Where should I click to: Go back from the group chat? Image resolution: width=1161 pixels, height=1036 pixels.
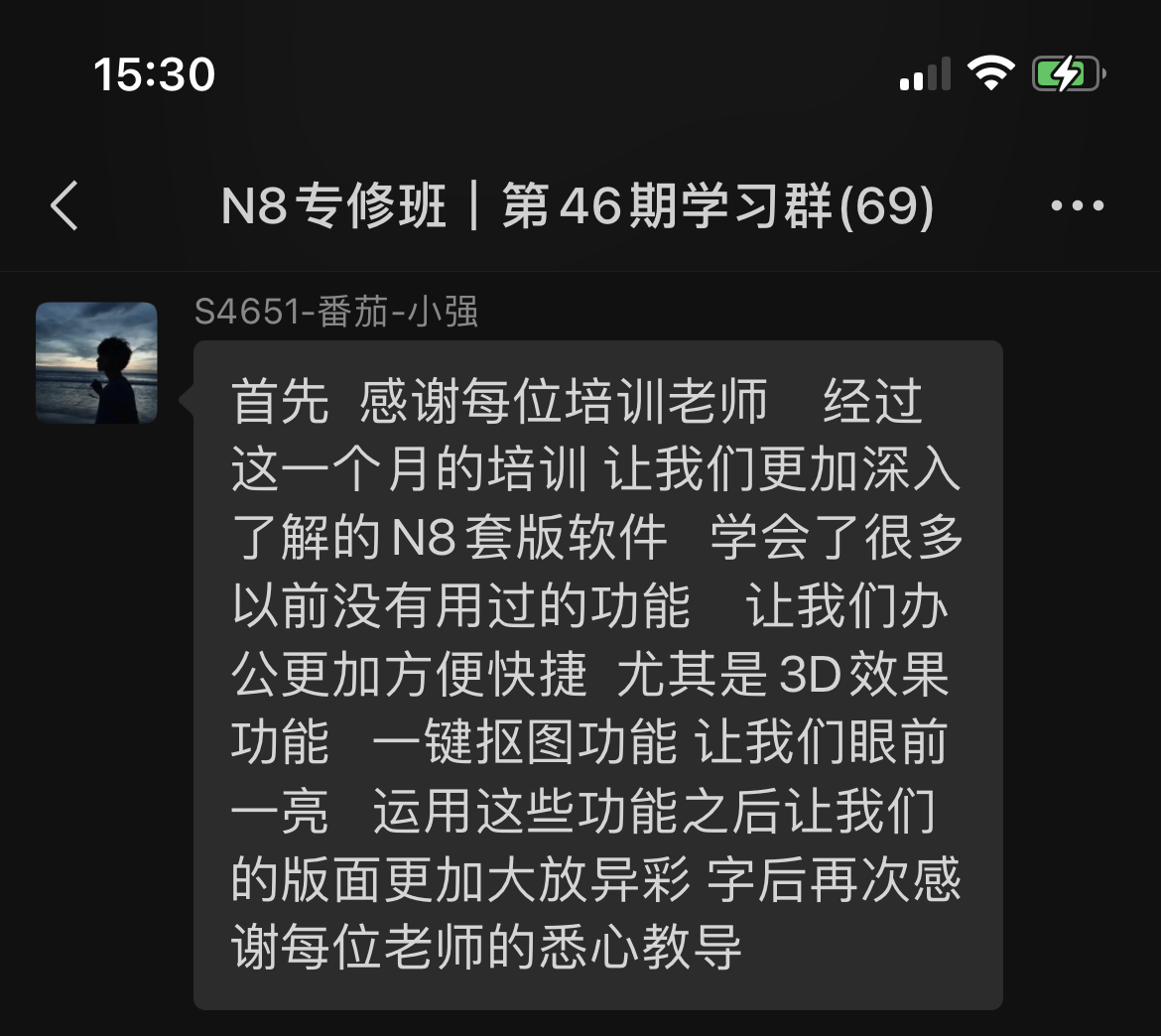coord(64,206)
